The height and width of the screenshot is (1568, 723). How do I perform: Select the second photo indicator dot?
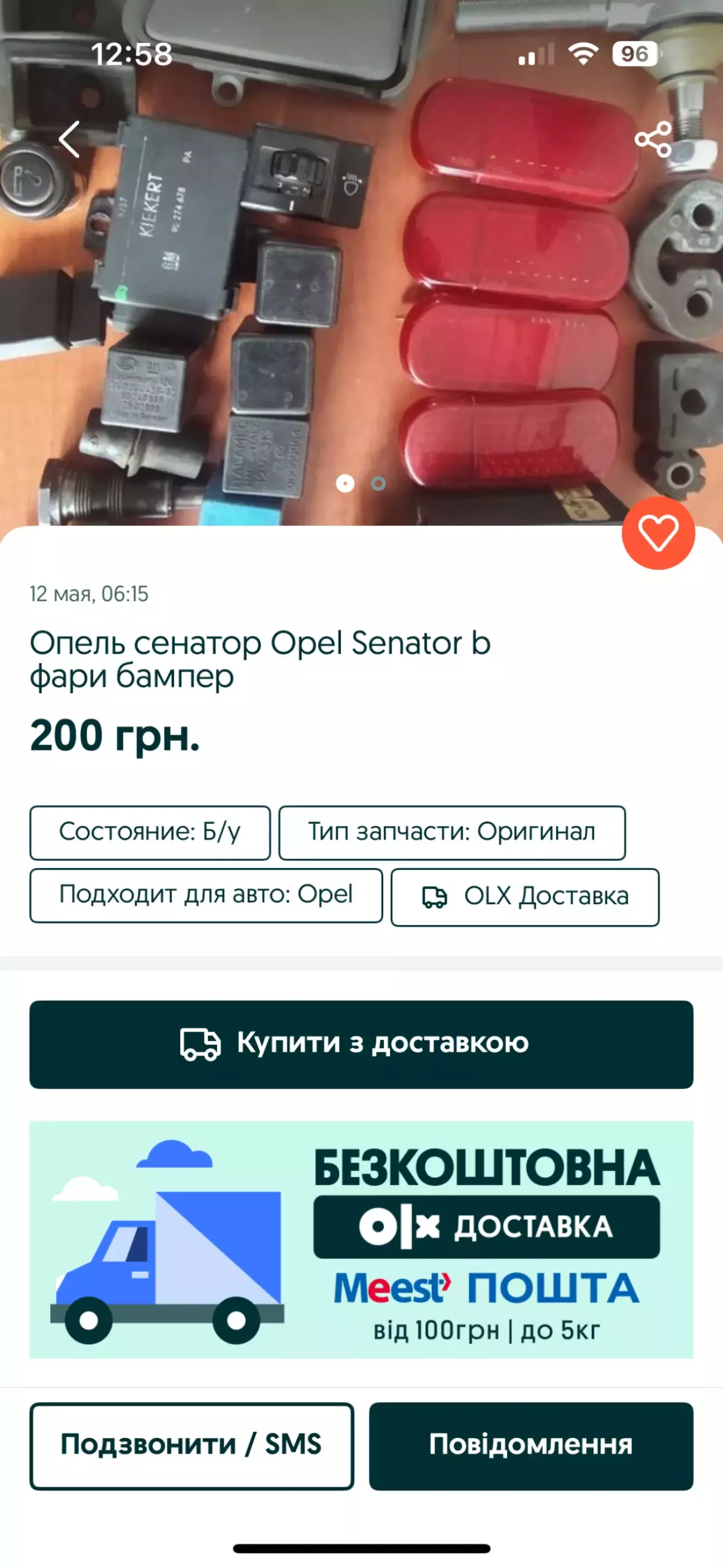tap(379, 483)
